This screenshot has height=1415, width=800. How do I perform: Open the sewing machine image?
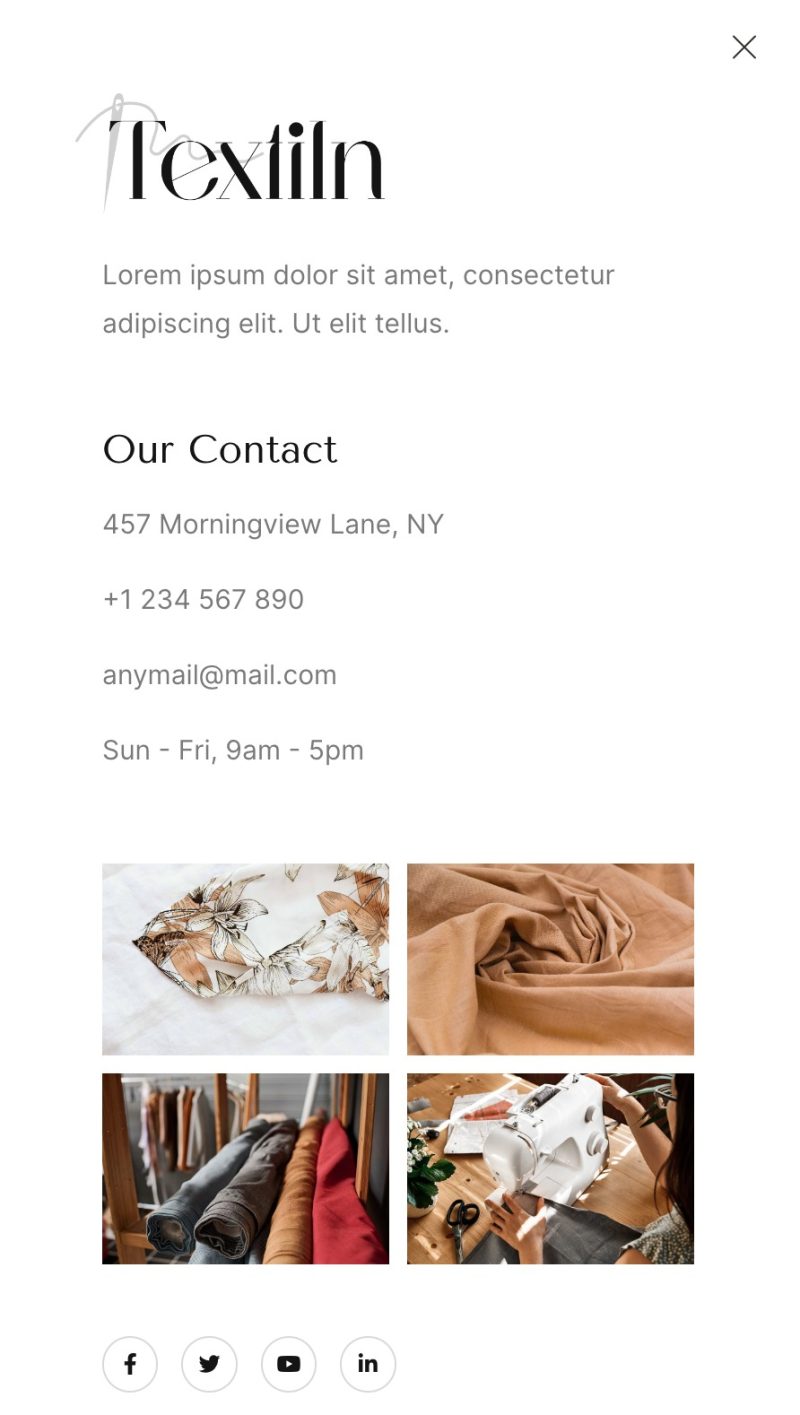(x=550, y=1168)
